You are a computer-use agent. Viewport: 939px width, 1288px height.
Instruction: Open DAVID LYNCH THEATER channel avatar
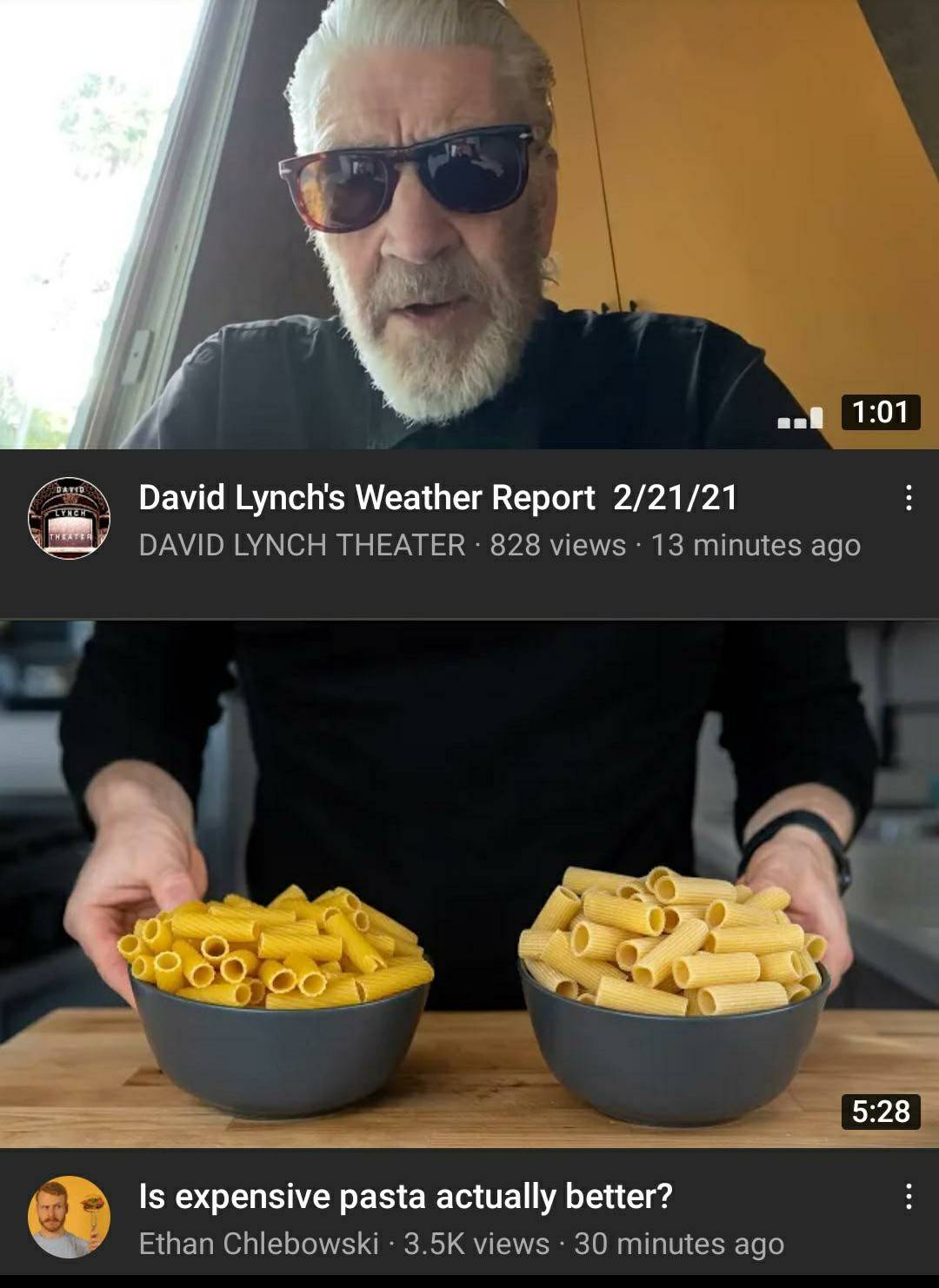(x=70, y=519)
